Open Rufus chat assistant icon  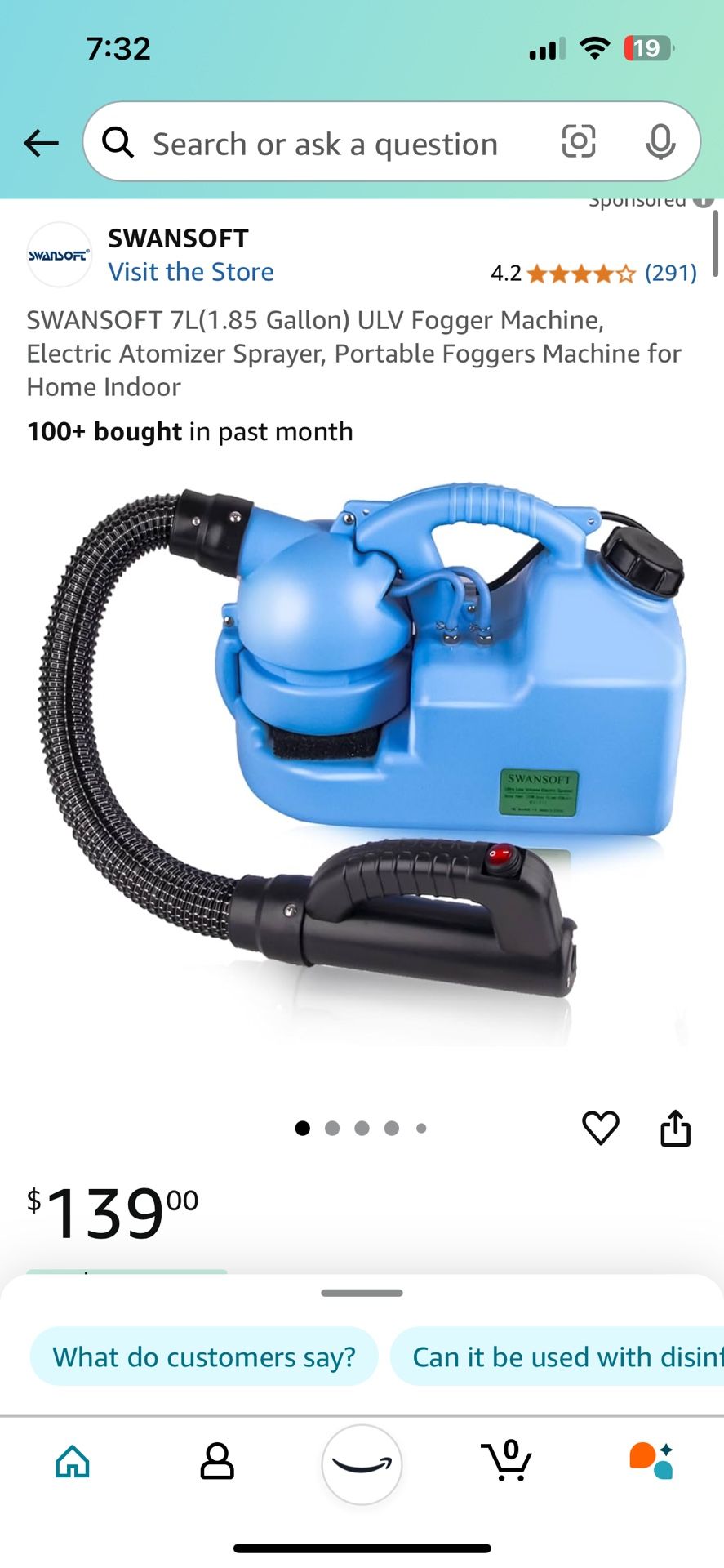651,1462
